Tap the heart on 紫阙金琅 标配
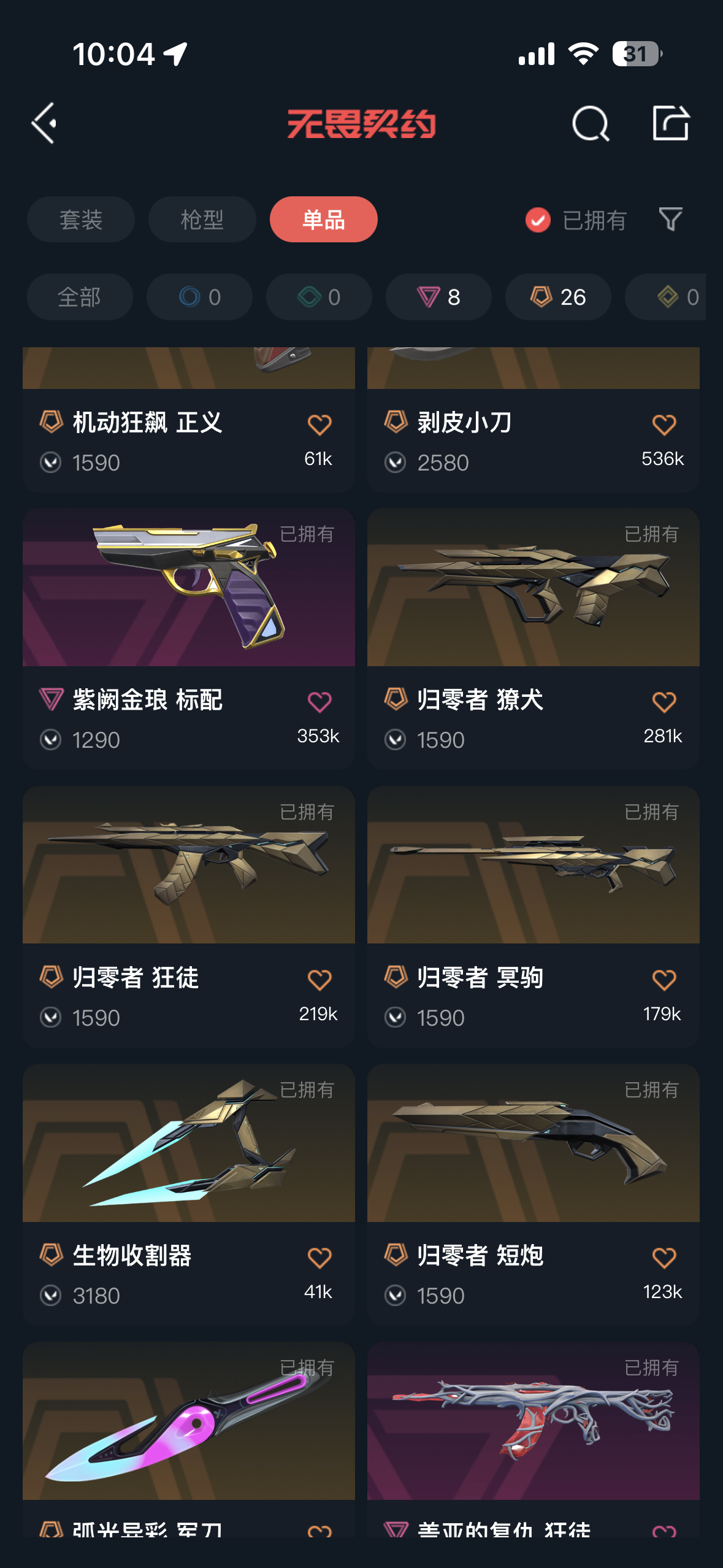 point(319,702)
